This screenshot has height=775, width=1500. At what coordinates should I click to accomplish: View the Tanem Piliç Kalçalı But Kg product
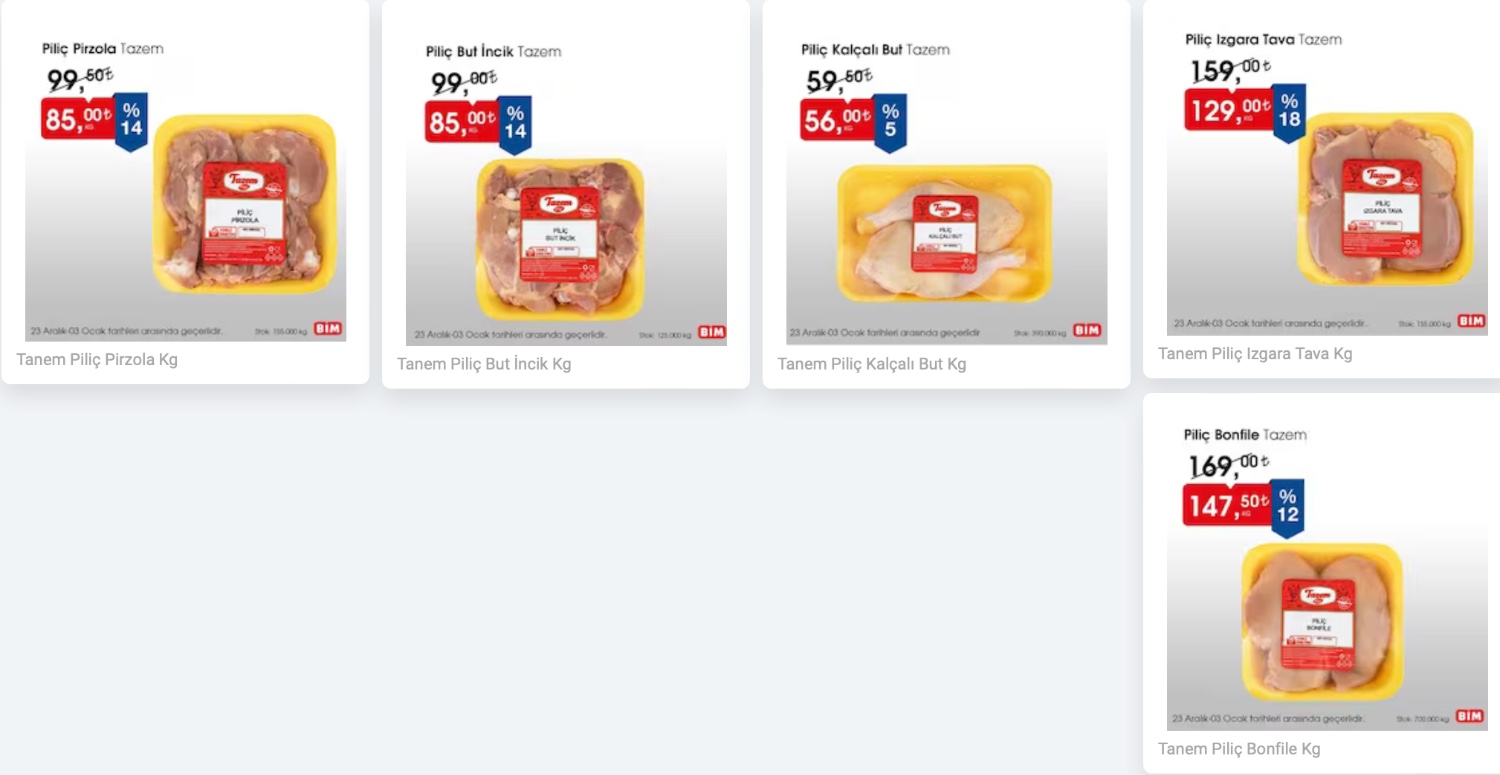tap(946, 195)
